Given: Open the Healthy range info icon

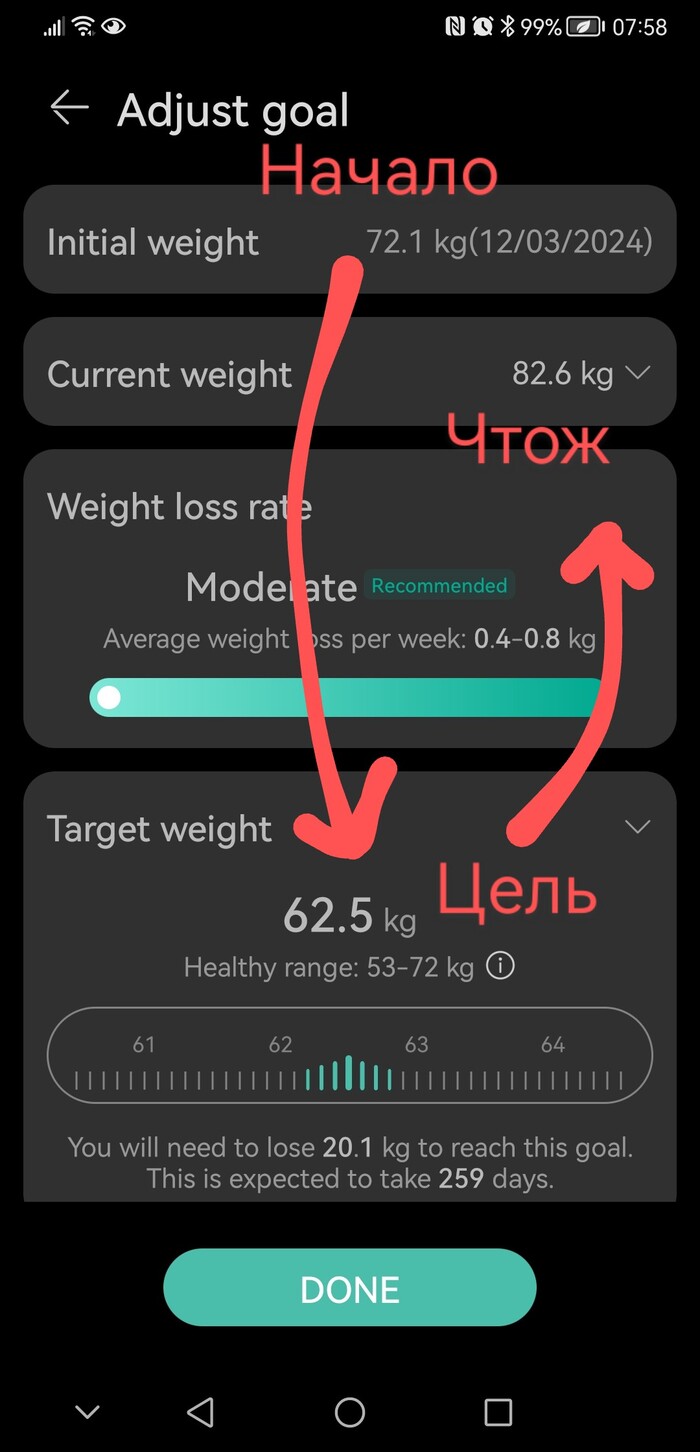Looking at the screenshot, I should pos(500,967).
